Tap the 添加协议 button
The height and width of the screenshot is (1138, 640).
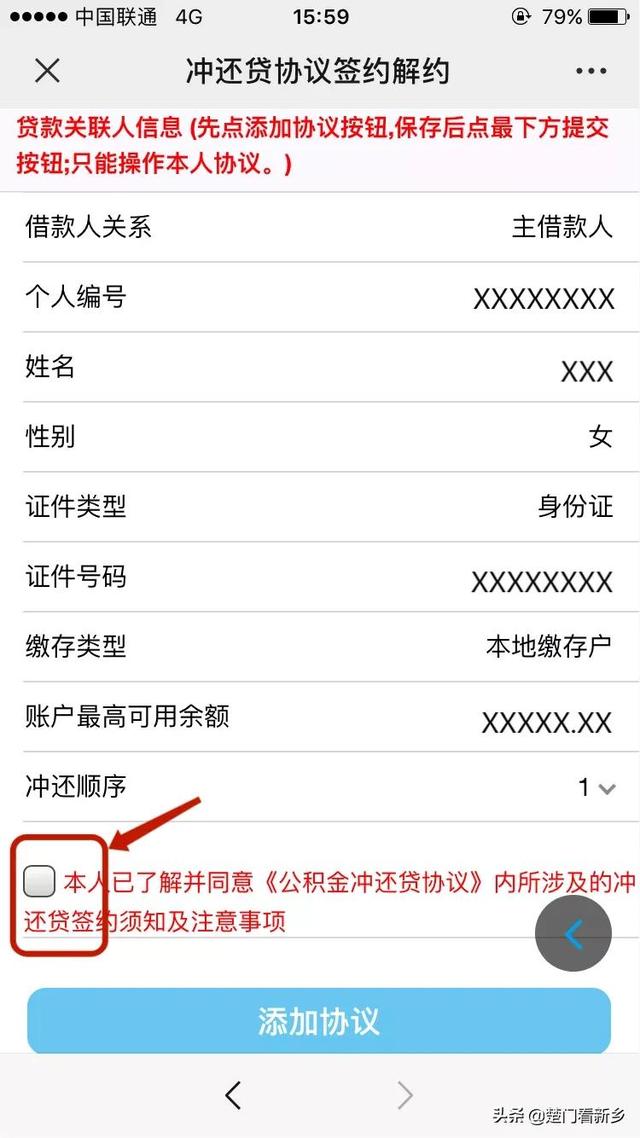pyautogui.click(x=319, y=1021)
